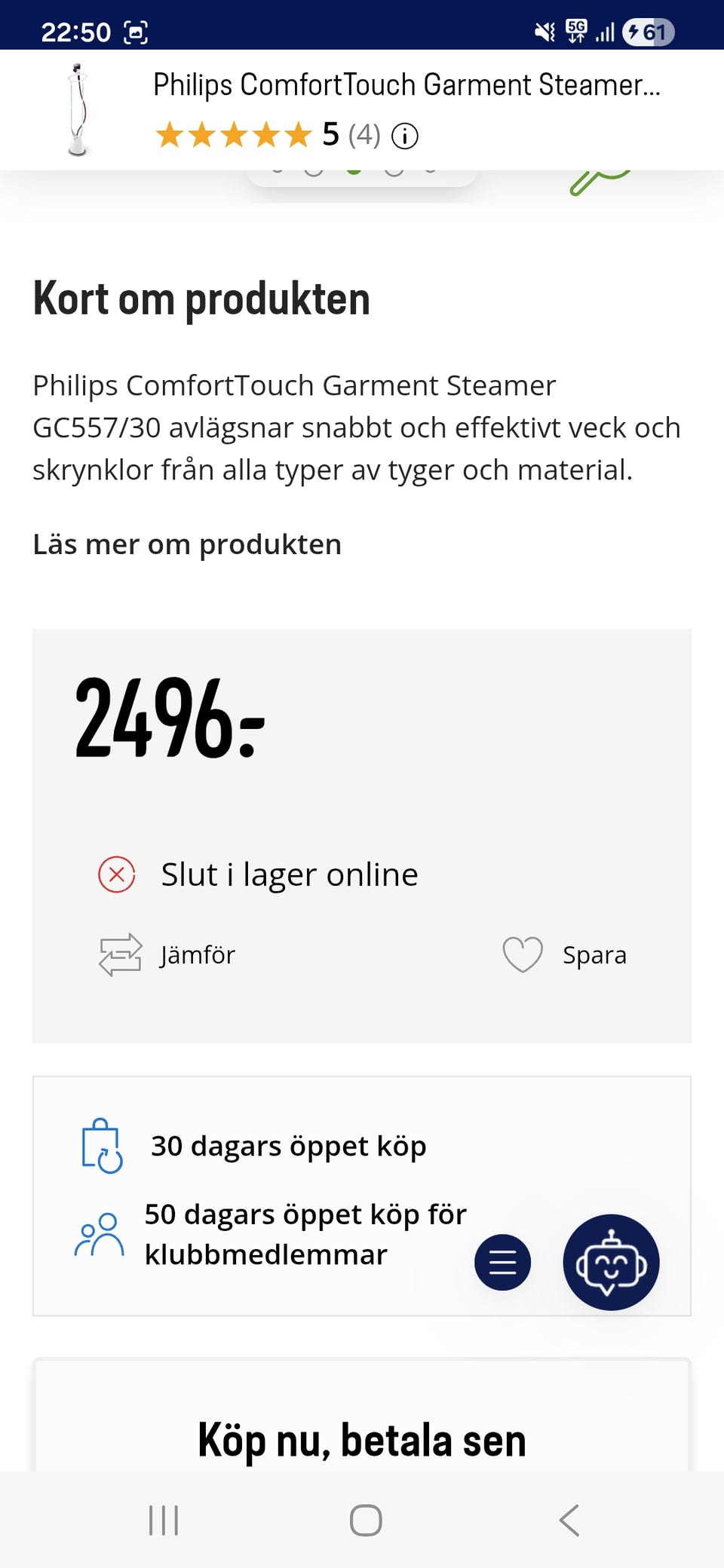Image resolution: width=724 pixels, height=1568 pixels.
Task: Tap the Spara text label
Action: (594, 954)
